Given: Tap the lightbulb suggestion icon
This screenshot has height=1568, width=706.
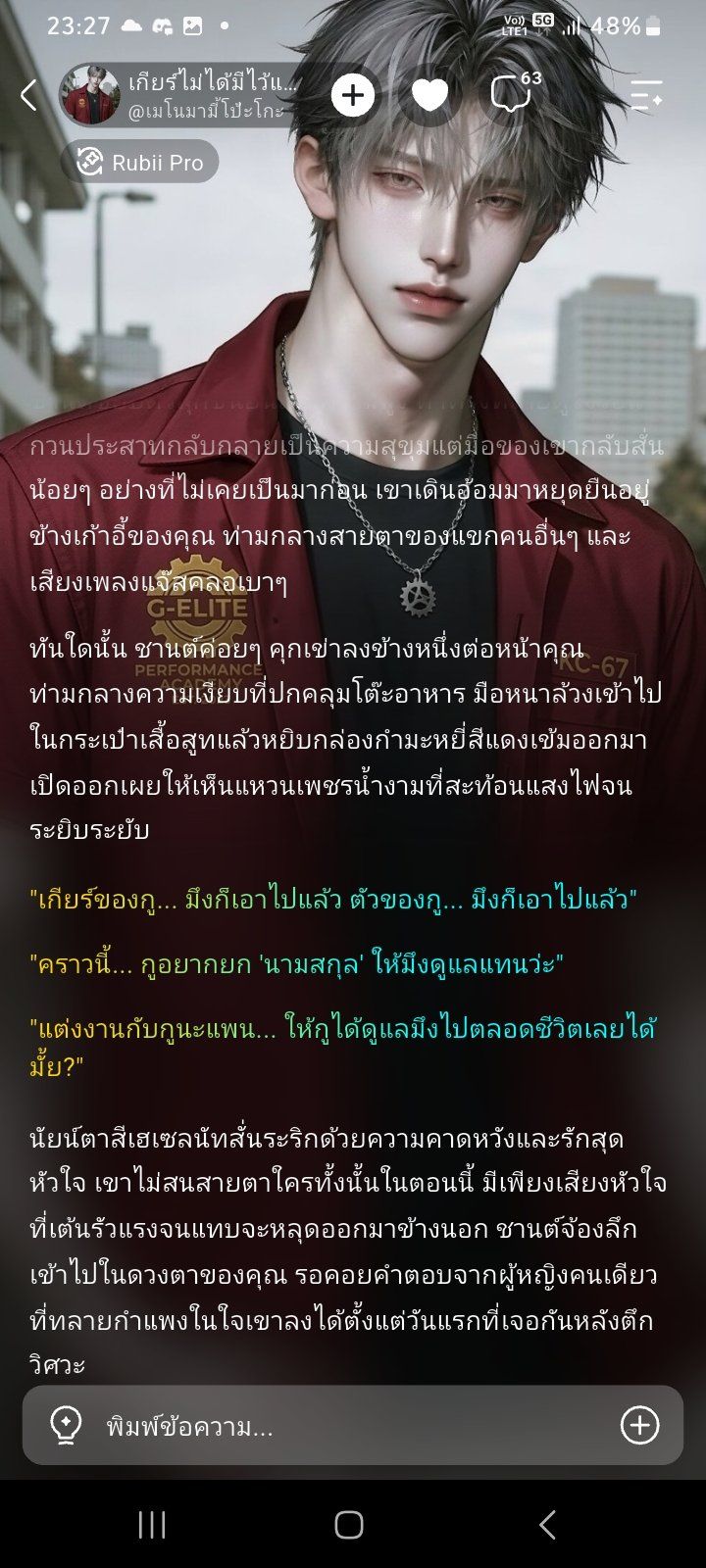Looking at the screenshot, I should pos(66,1425).
